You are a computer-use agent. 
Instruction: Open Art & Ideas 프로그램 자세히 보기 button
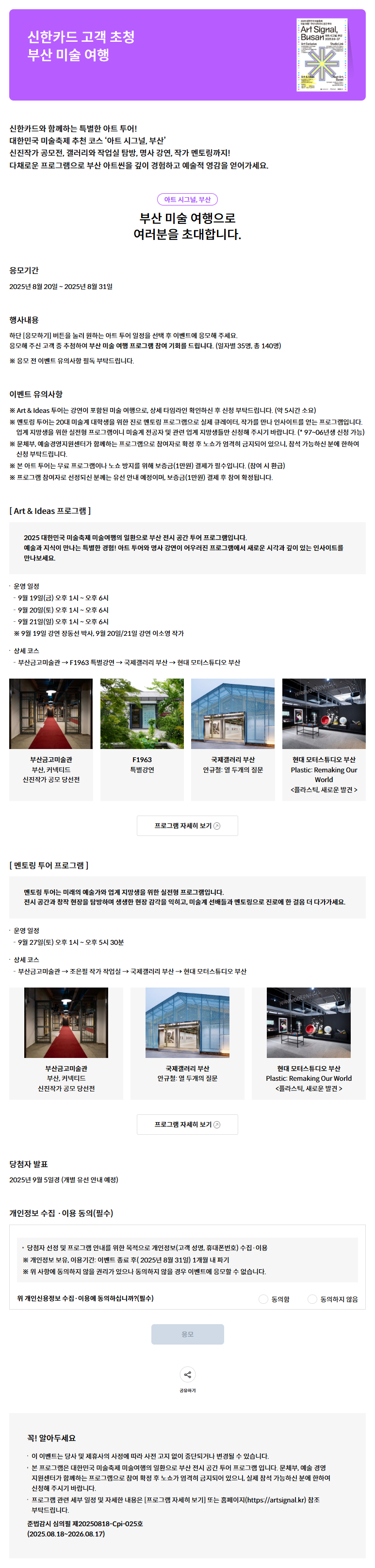[187, 825]
